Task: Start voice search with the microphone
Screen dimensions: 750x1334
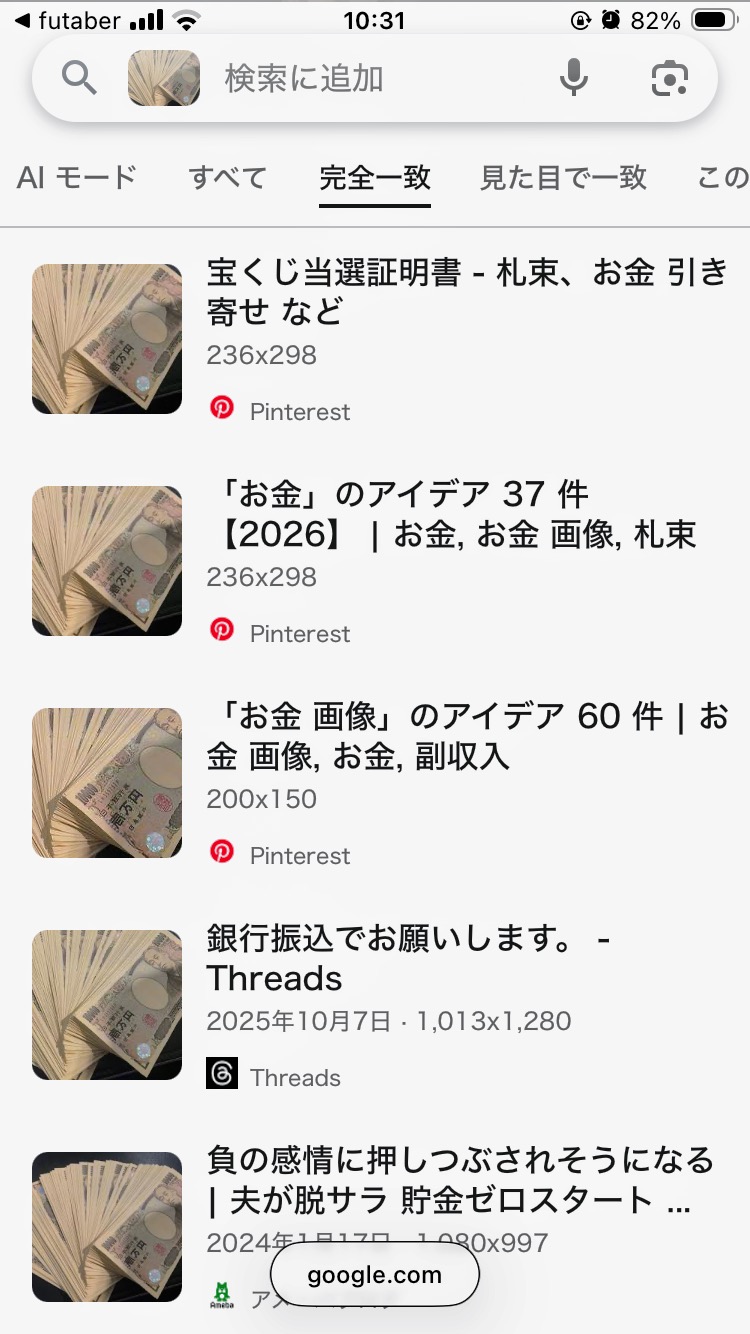Action: (x=574, y=78)
